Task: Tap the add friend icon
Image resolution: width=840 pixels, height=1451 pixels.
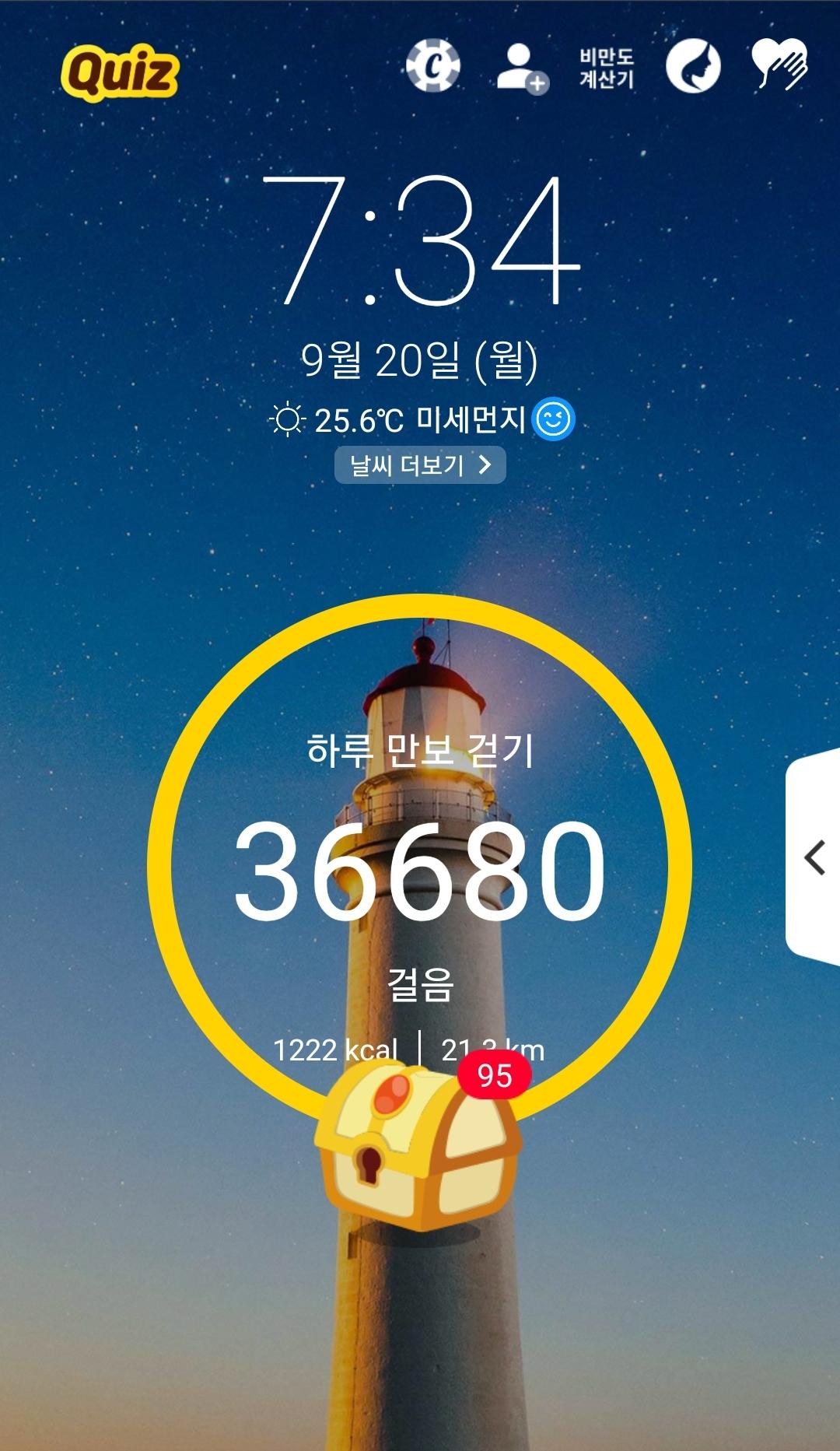Action: pyautogui.click(x=522, y=68)
